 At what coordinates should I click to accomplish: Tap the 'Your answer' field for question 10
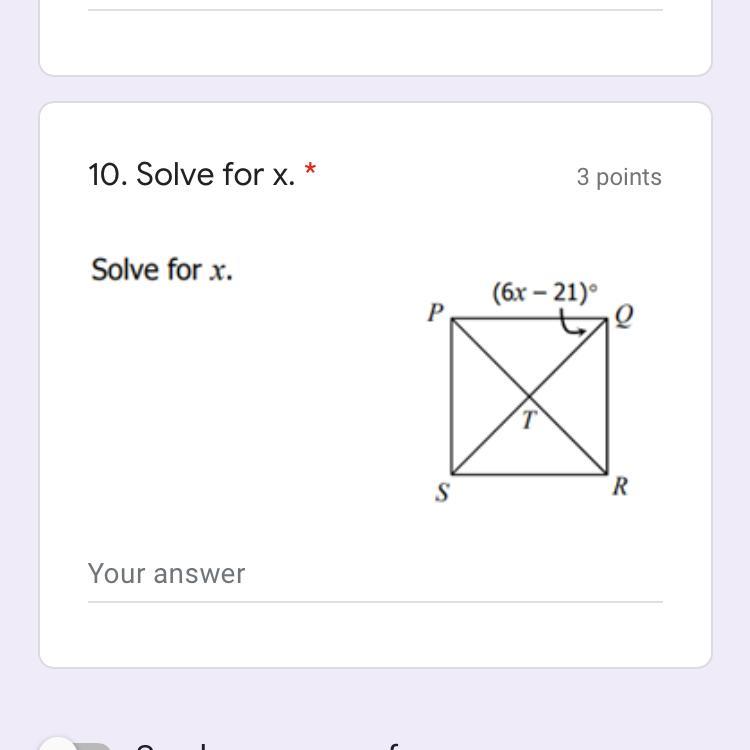pyautogui.click(x=374, y=574)
